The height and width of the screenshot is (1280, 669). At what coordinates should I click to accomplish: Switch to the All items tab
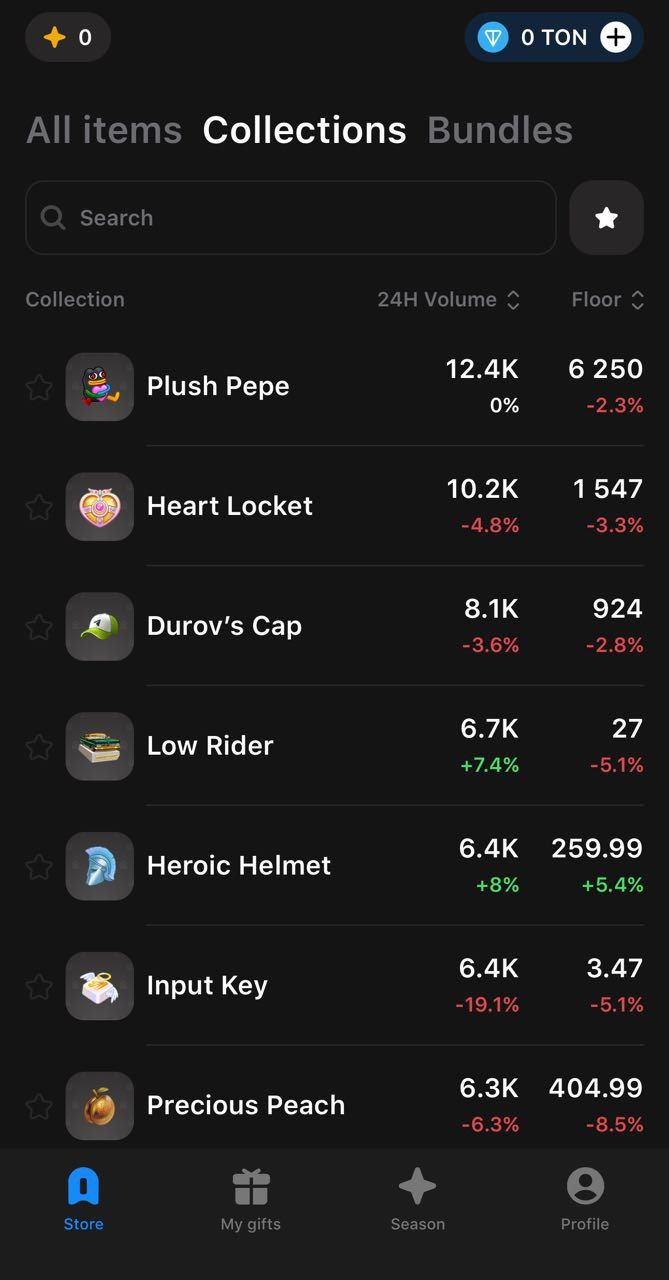point(104,130)
